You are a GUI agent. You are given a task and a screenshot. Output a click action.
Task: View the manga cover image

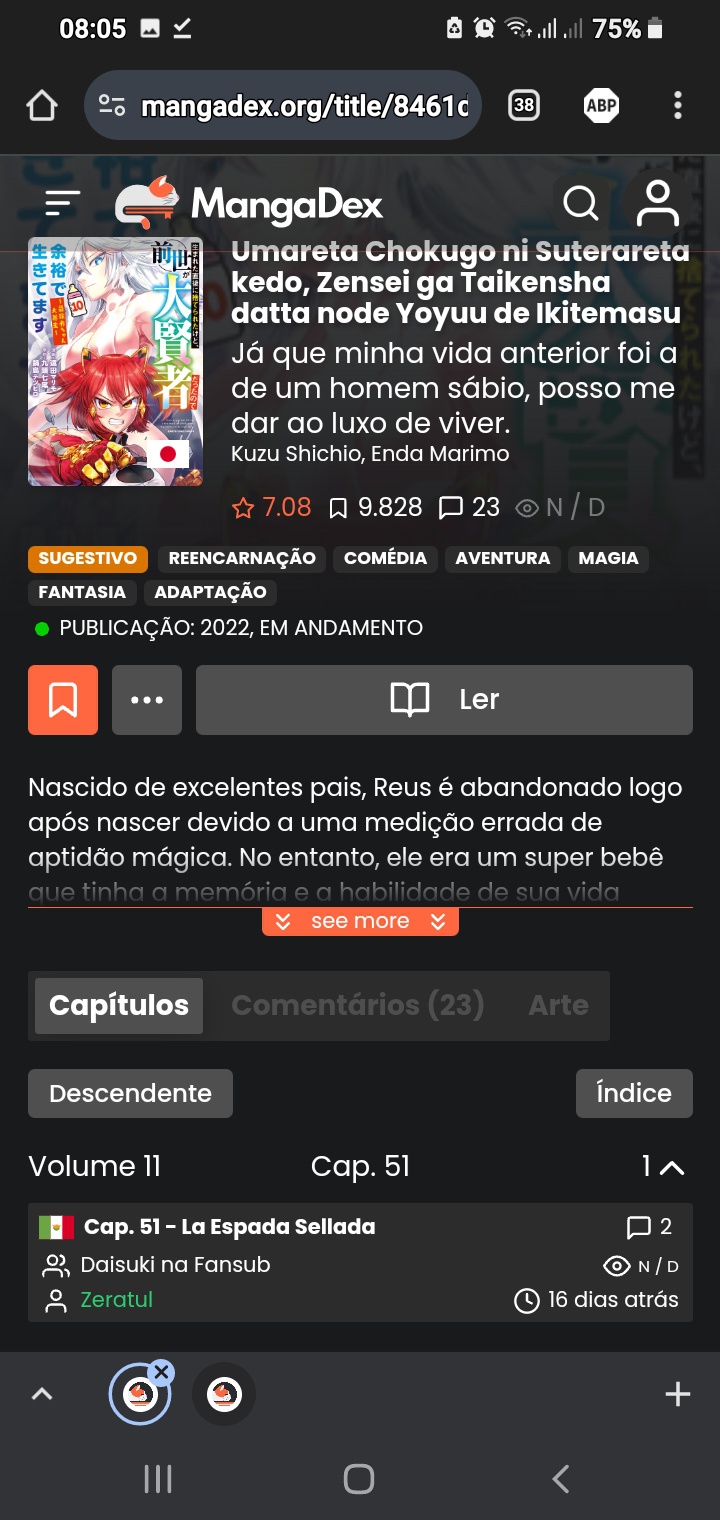click(115, 362)
